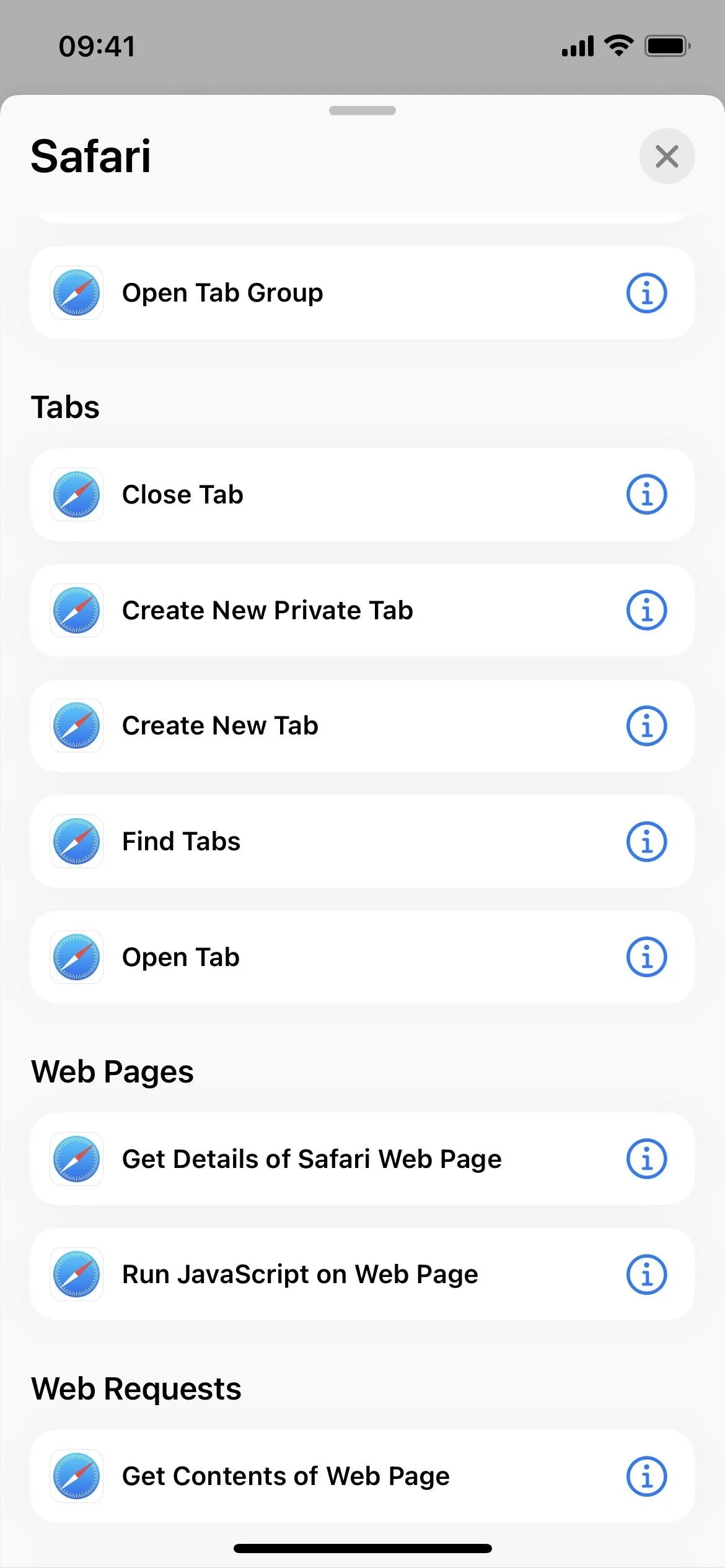Open info for the Open Tab action
Viewport: 725px width, 1568px height.
click(646, 957)
